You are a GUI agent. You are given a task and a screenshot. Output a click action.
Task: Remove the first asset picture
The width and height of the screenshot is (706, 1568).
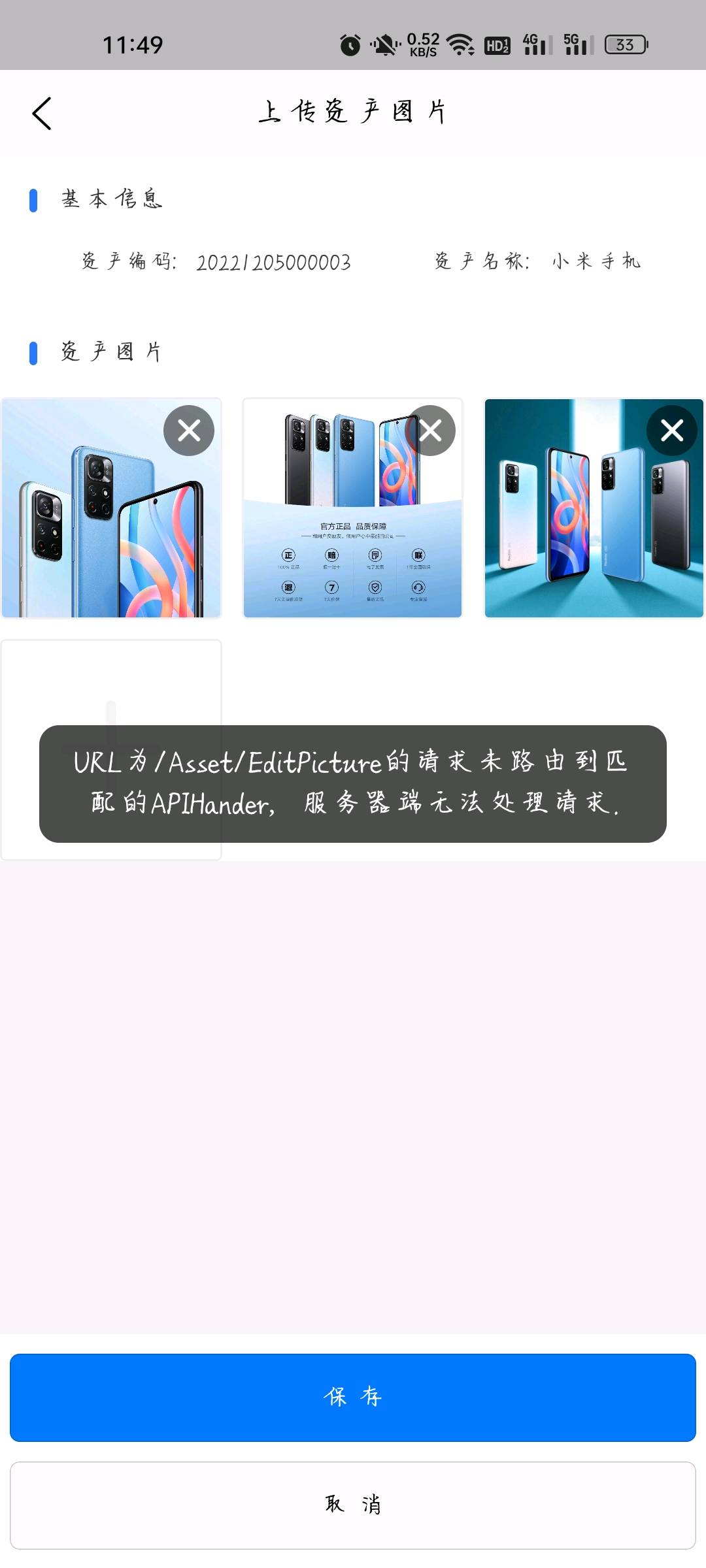click(189, 431)
